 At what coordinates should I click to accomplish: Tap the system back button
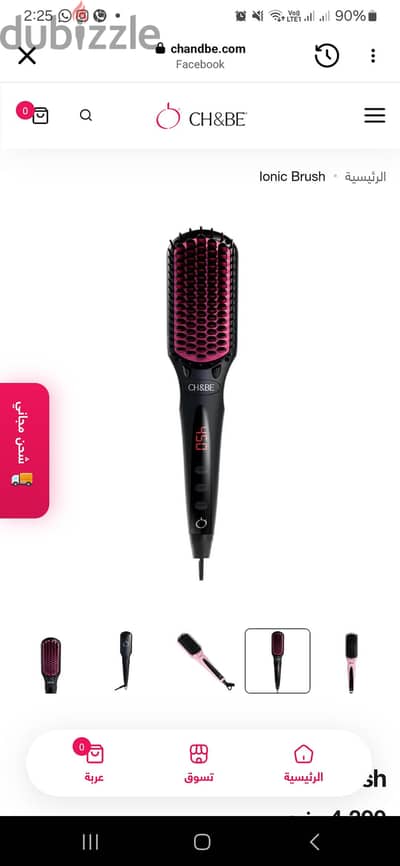[x=314, y=842]
